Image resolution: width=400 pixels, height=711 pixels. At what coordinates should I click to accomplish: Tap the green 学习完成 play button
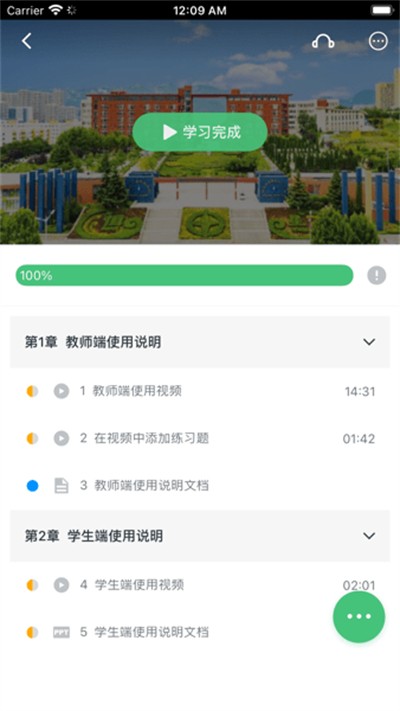200,132
